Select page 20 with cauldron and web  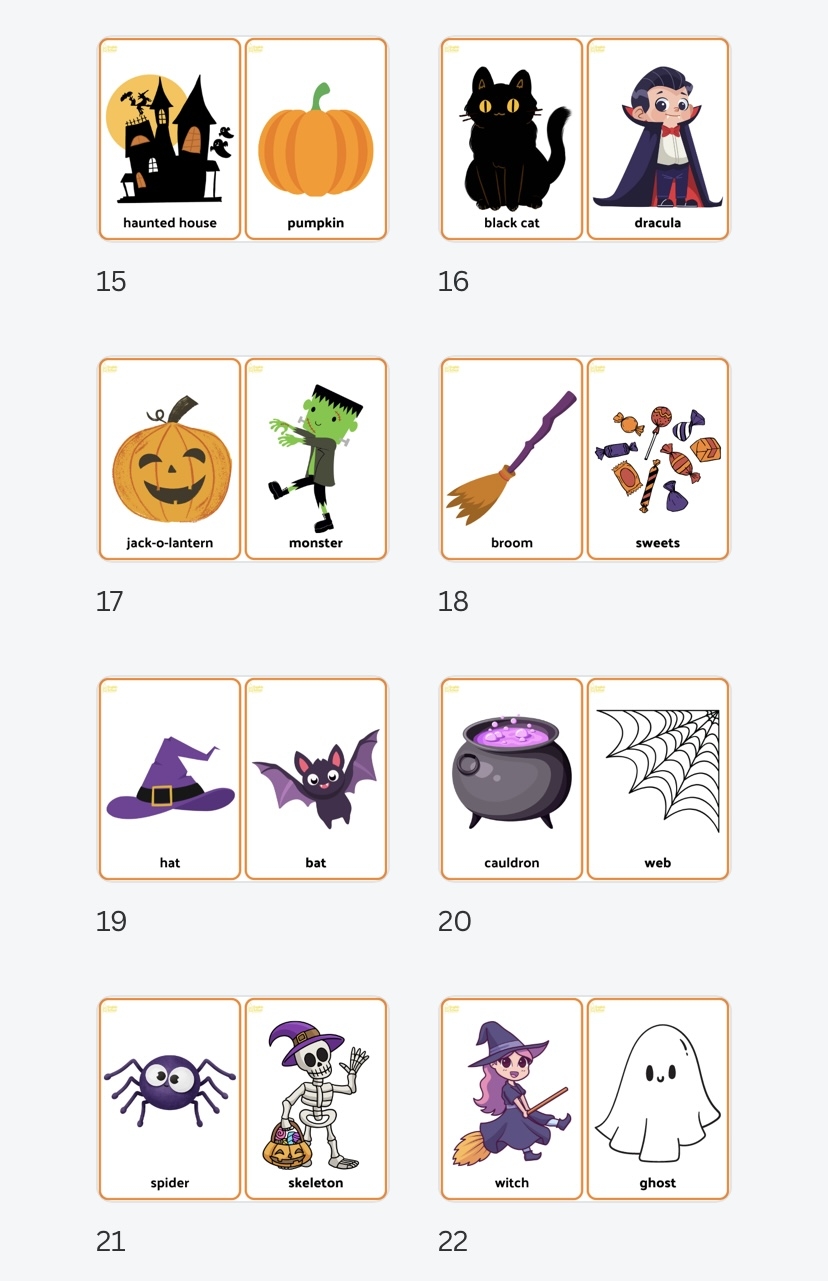click(585, 779)
